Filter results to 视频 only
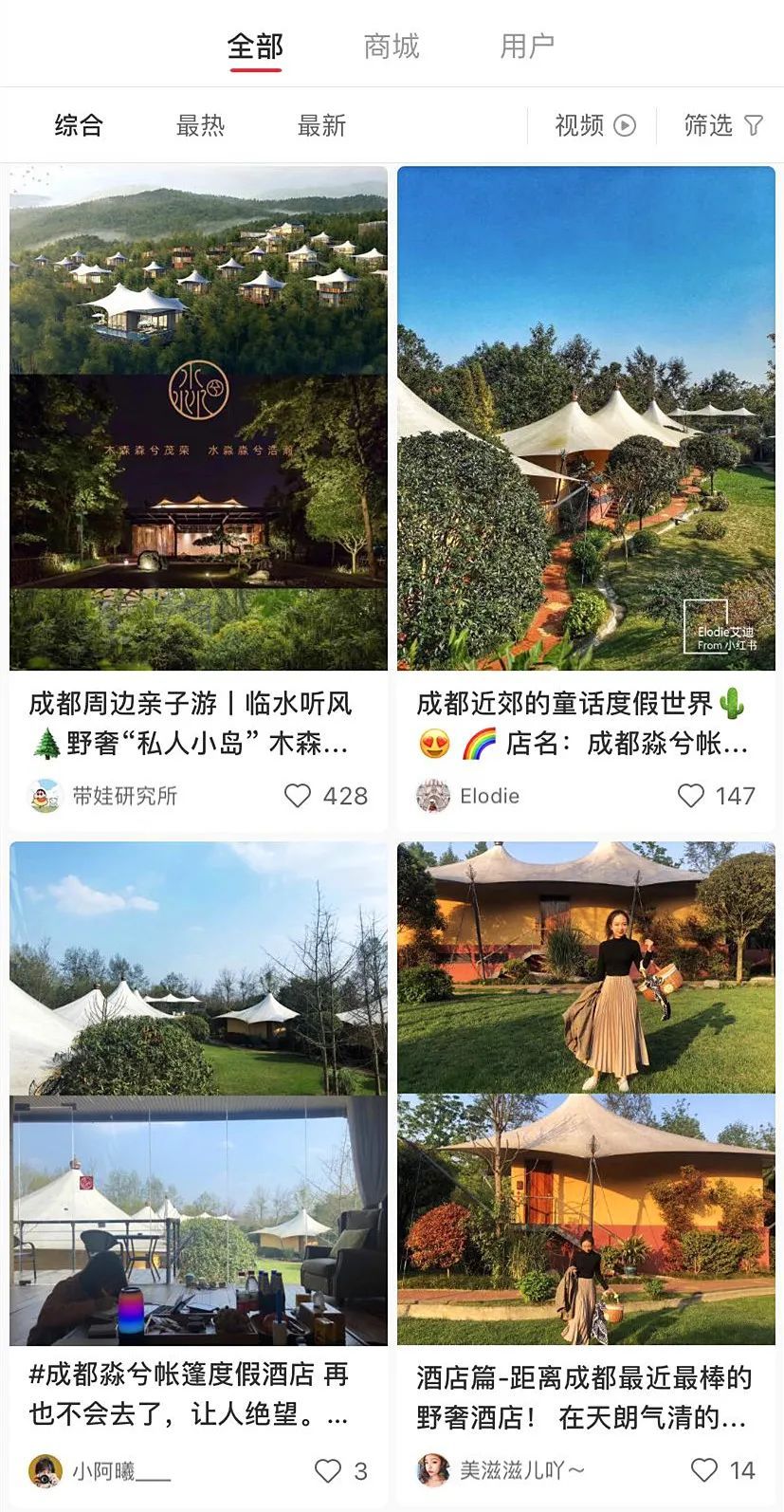 tap(594, 125)
